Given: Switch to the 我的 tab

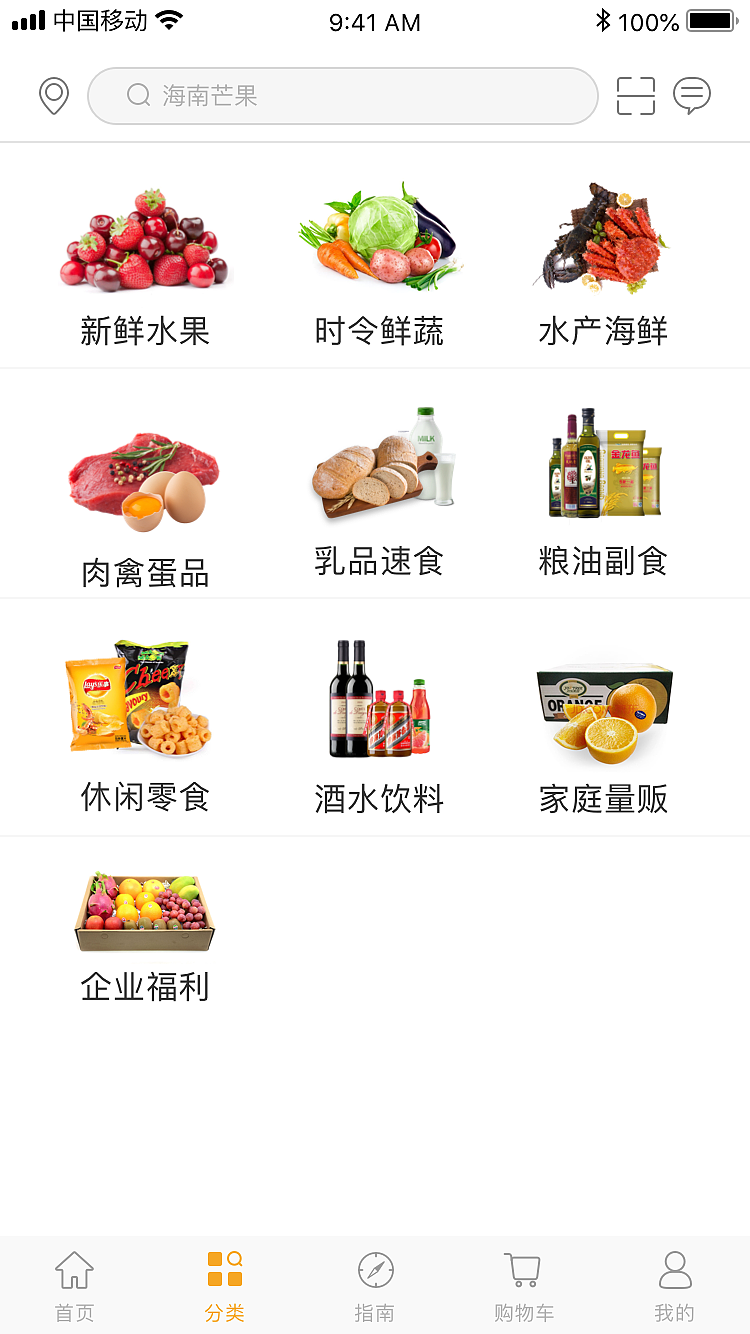Looking at the screenshot, I should click(x=674, y=1286).
